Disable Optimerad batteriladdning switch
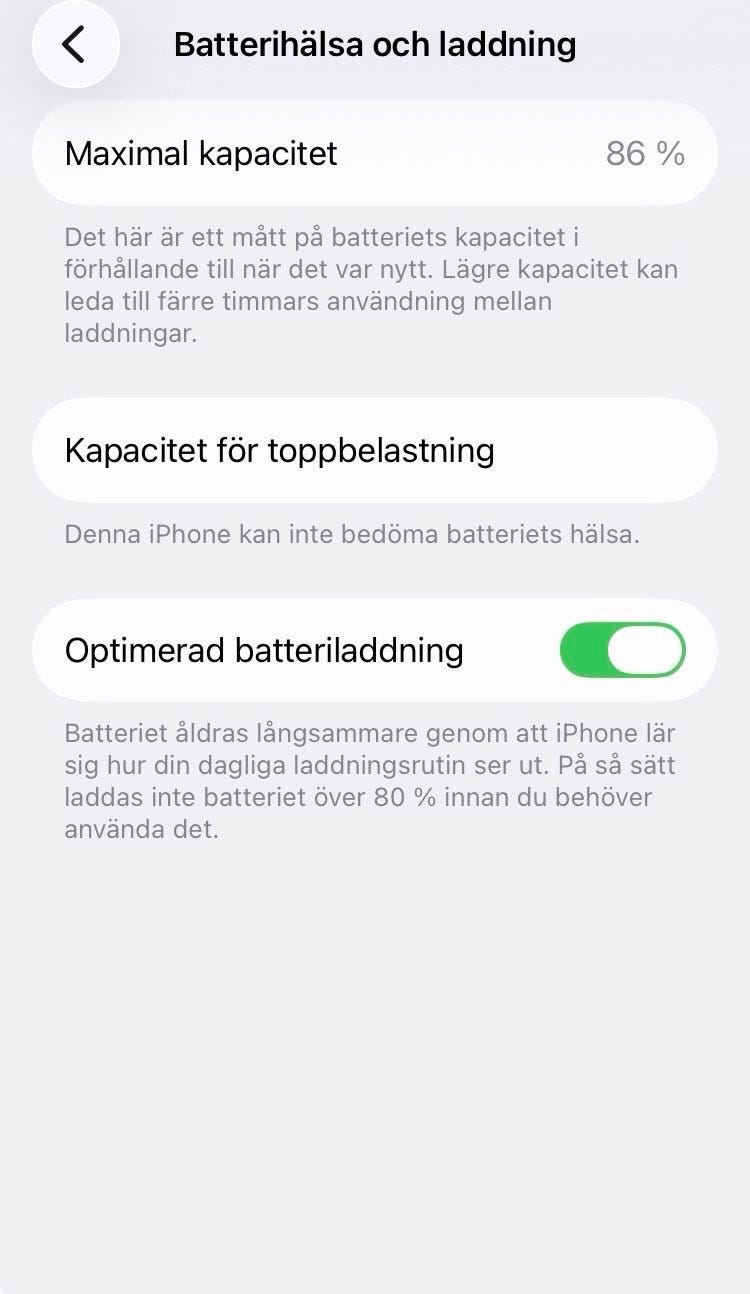The image size is (750, 1294). pos(622,650)
